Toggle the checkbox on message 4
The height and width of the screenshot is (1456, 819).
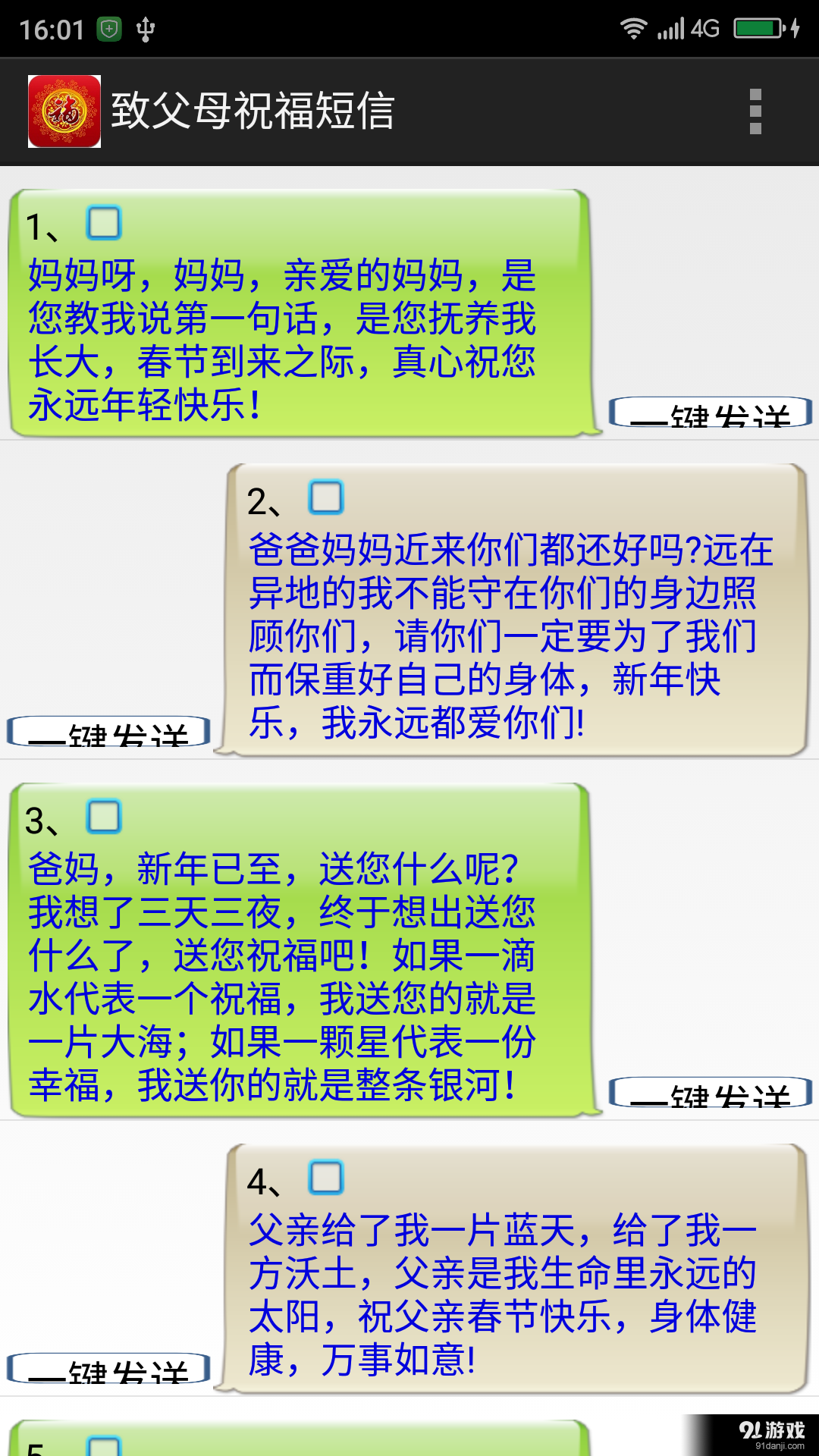(325, 1178)
